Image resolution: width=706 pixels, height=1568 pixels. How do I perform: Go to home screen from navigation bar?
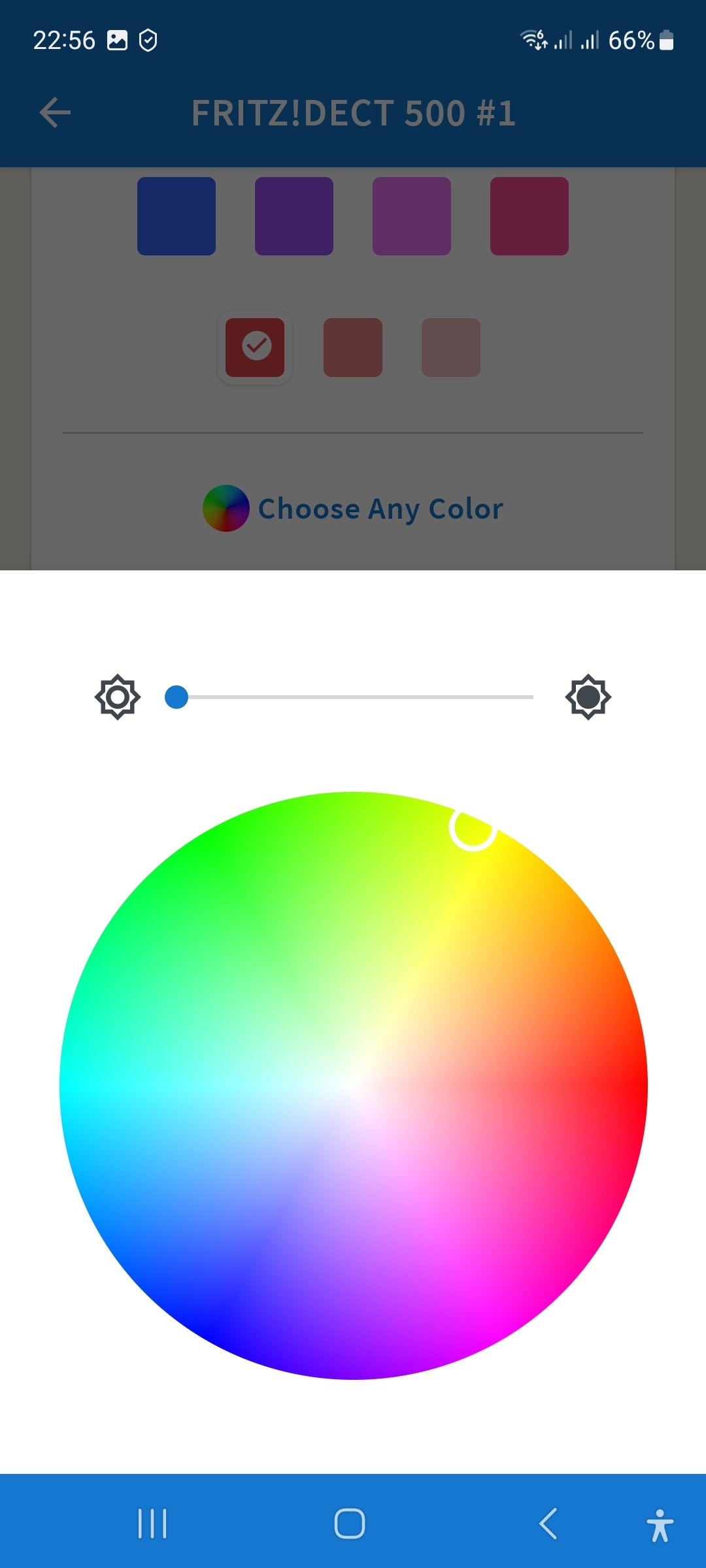click(x=350, y=1524)
